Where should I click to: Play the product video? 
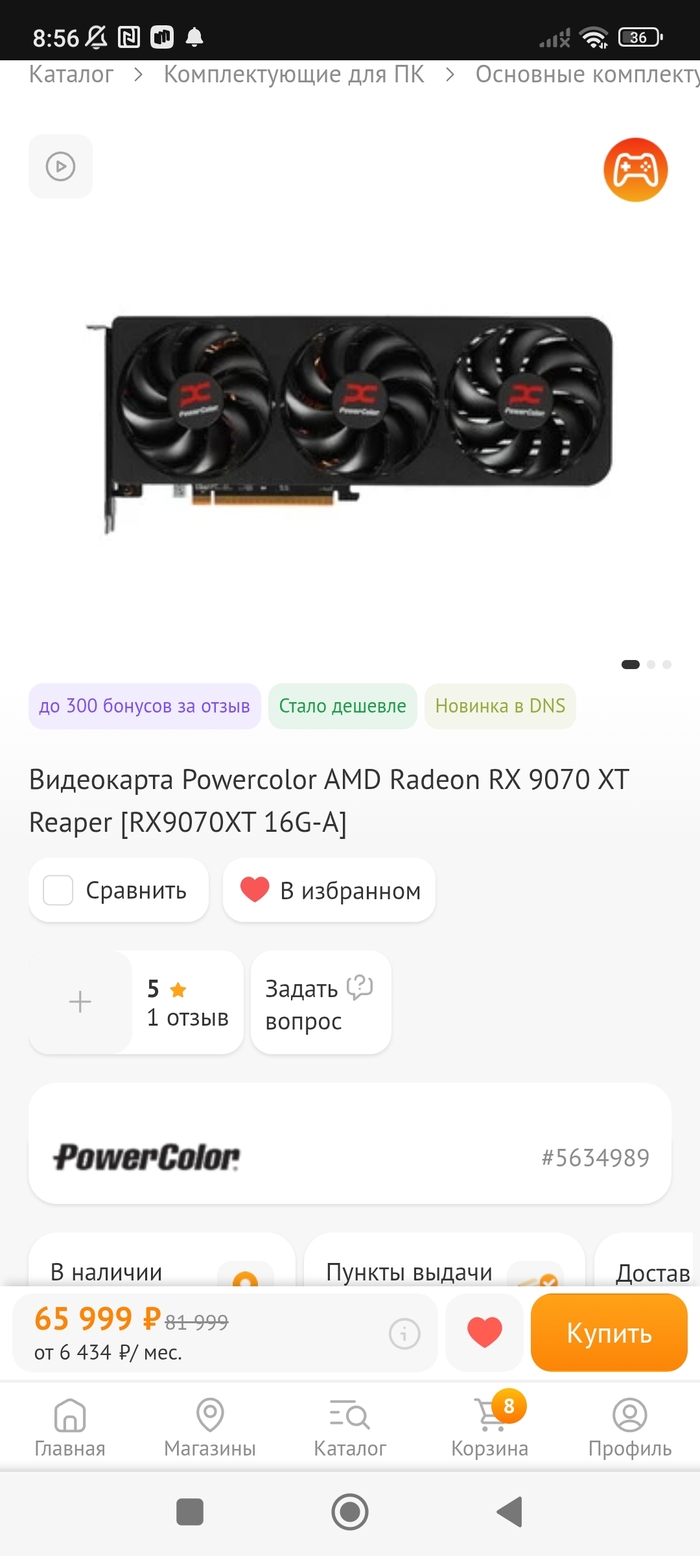(x=60, y=166)
